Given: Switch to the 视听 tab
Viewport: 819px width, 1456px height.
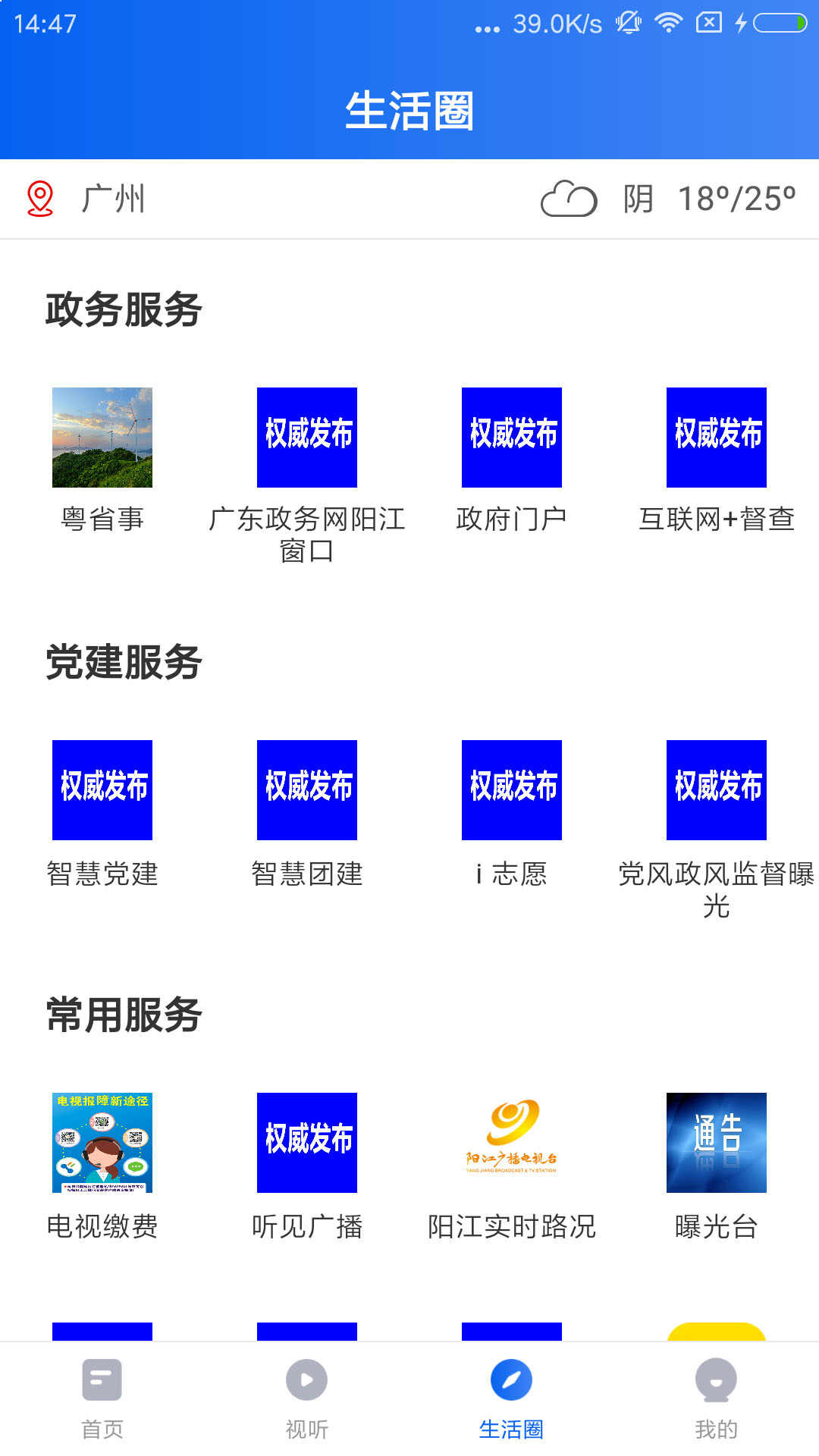Looking at the screenshot, I should click(x=306, y=1399).
